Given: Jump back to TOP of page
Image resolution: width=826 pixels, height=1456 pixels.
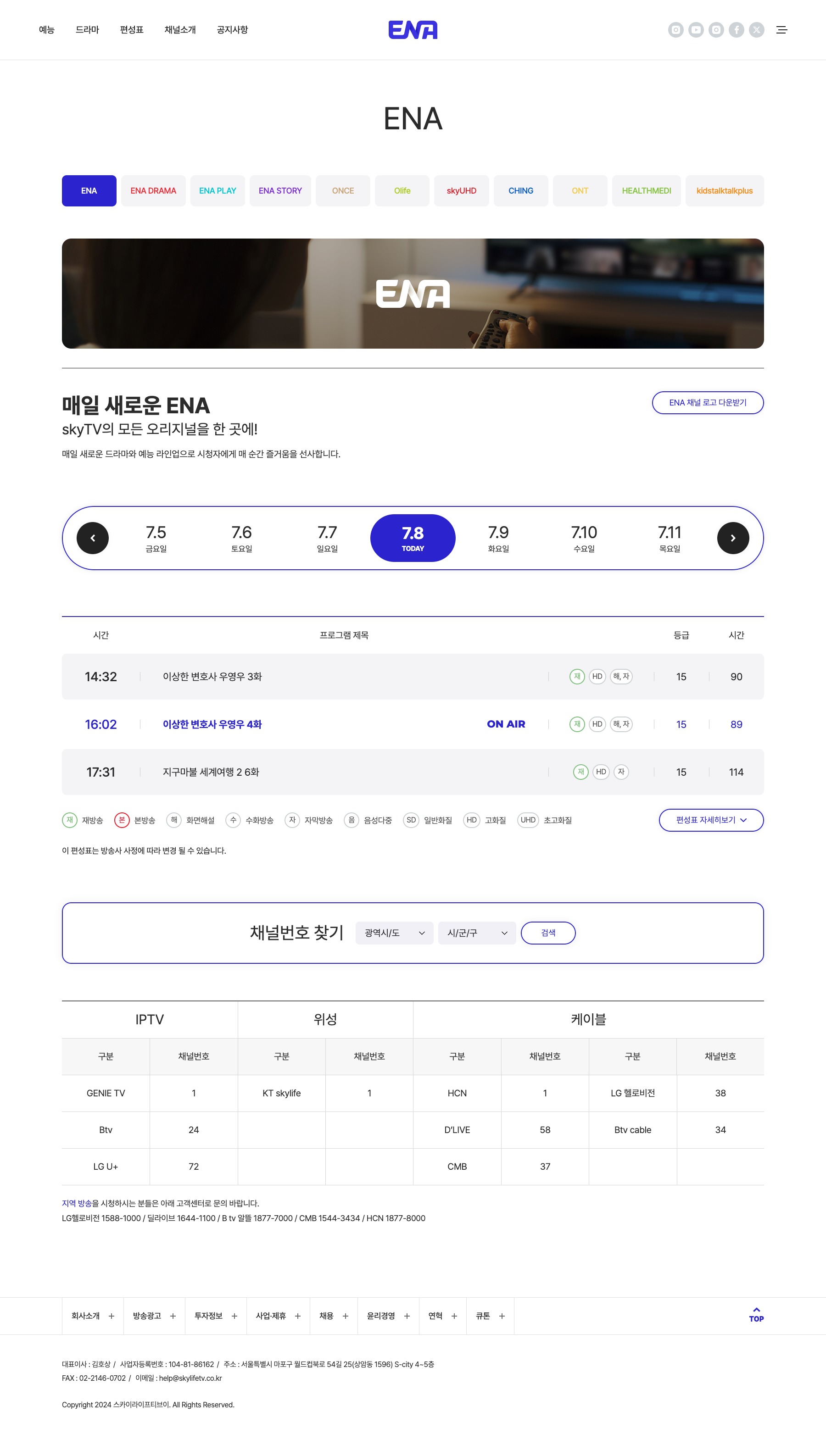Looking at the screenshot, I should (x=756, y=1315).
